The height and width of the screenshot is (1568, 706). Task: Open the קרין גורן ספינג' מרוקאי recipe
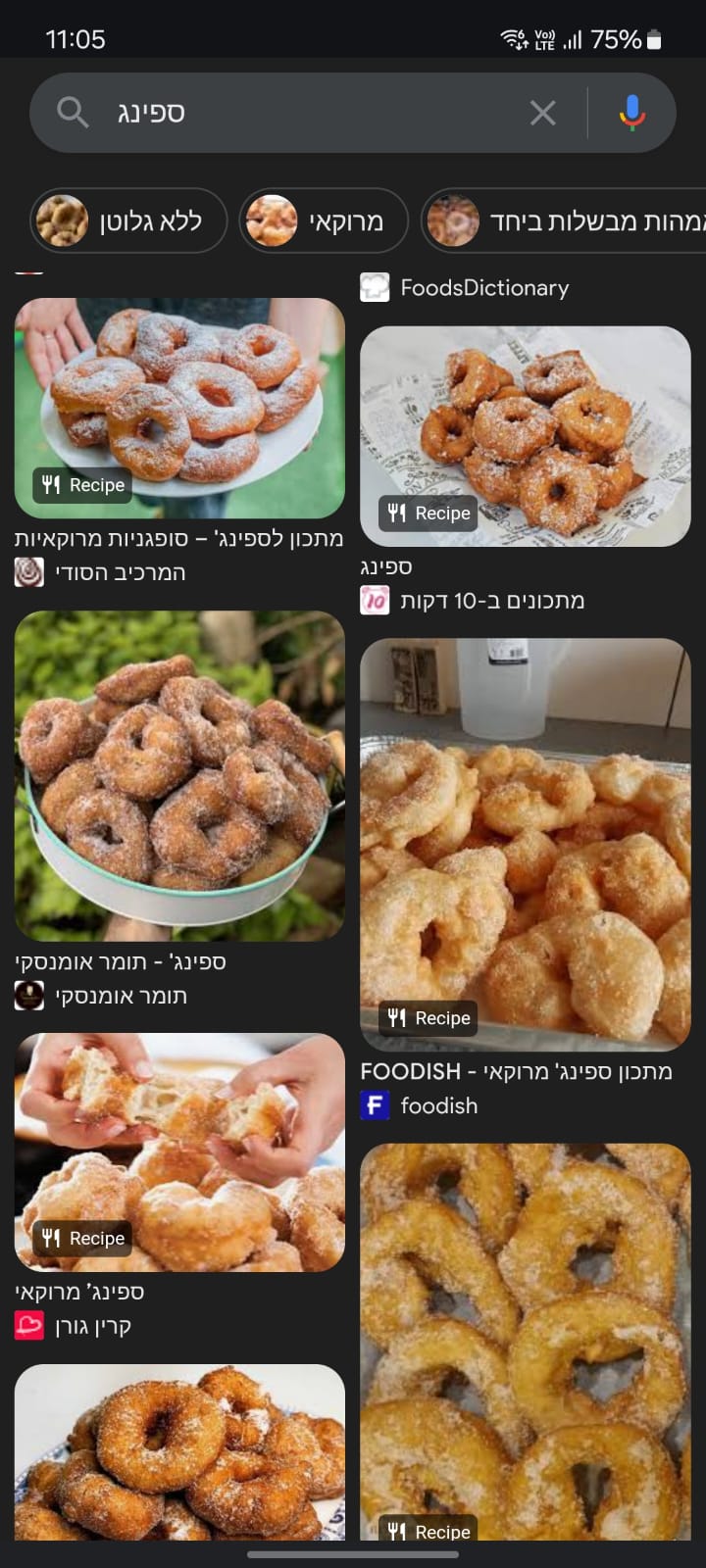[179, 1152]
